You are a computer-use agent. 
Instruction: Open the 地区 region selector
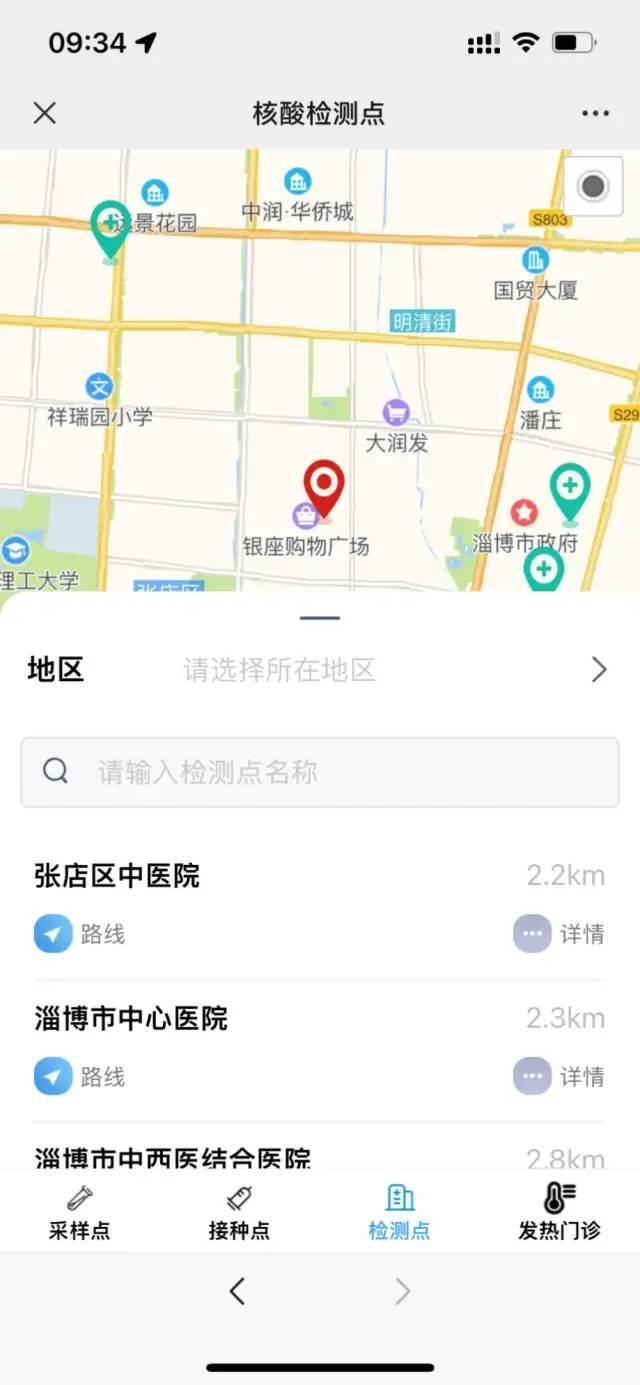point(320,669)
